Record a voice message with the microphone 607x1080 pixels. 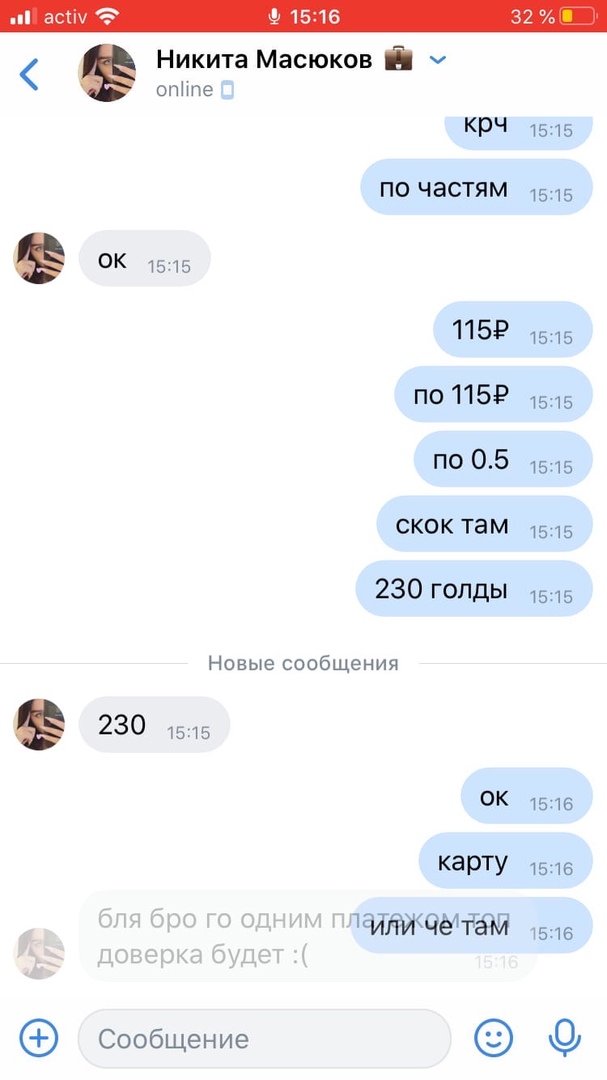[x=565, y=1038]
